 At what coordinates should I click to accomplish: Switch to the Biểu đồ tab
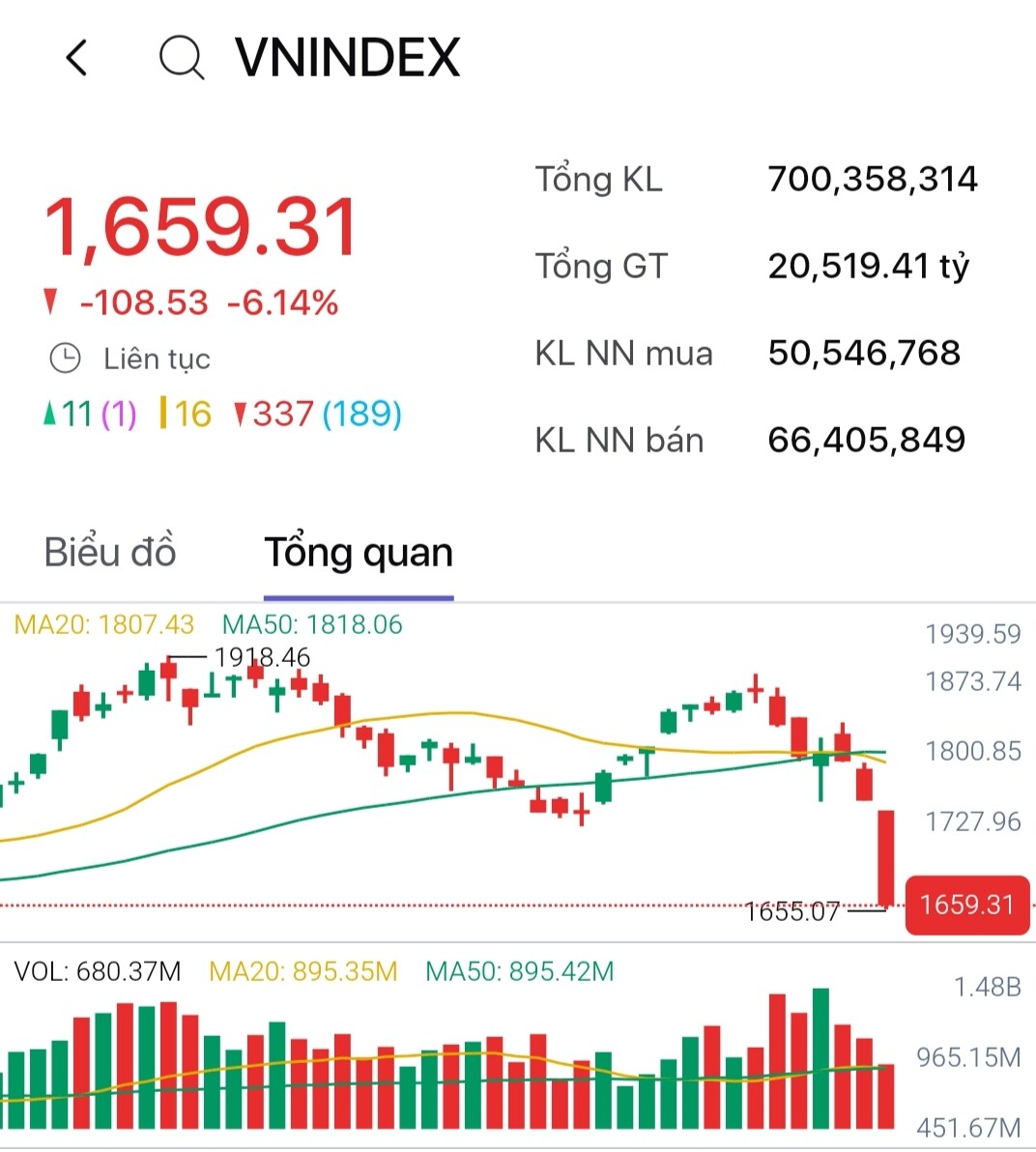[x=110, y=553]
